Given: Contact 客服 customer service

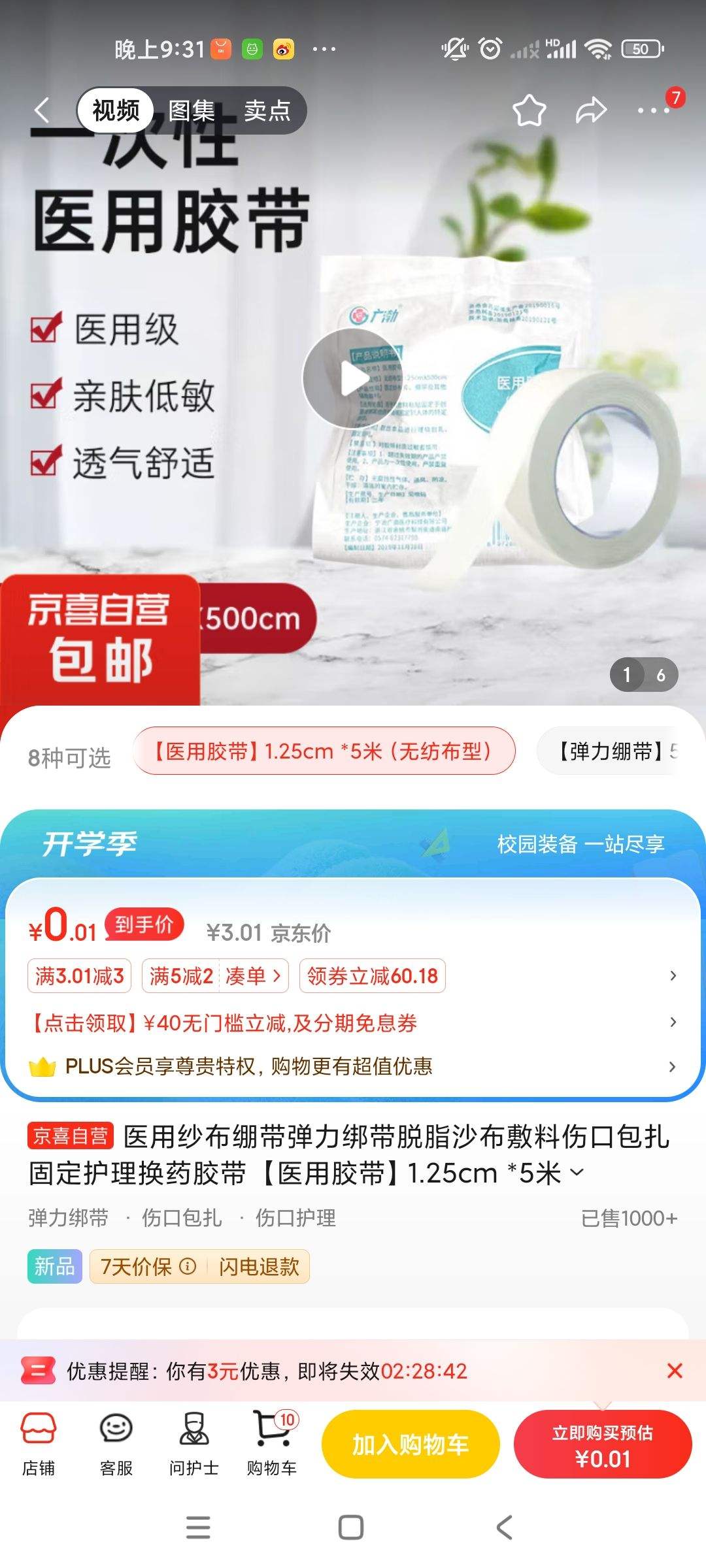Looking at the screenshot, I should pos(116,1444).
